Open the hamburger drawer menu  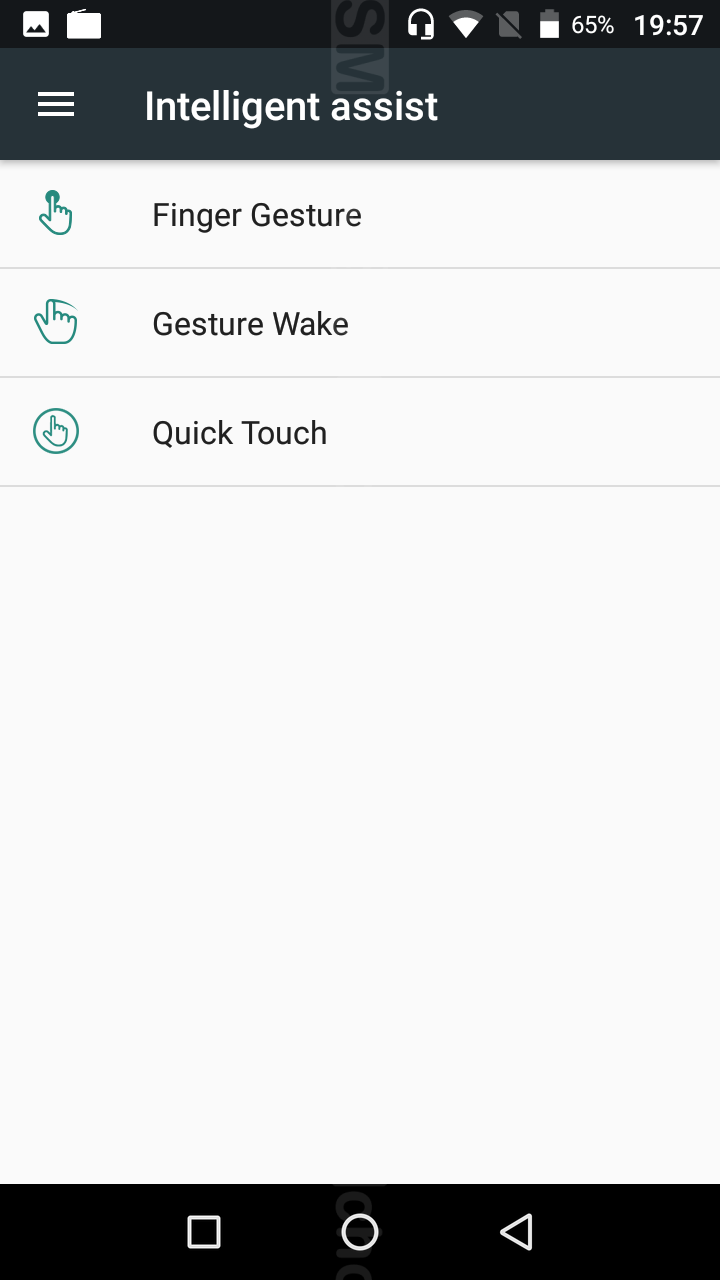(56, 105)
